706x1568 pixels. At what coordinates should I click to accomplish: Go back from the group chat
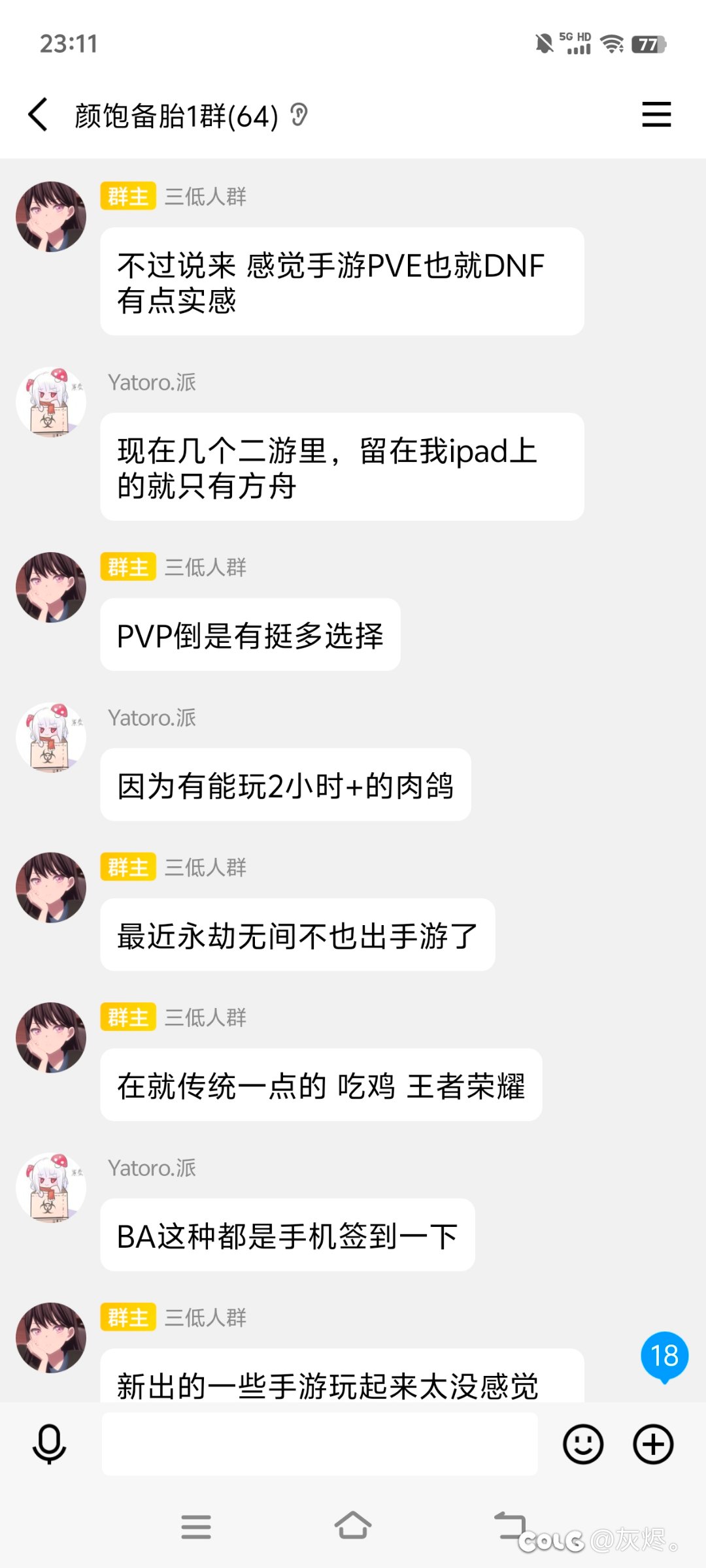[x=38, y=115]
